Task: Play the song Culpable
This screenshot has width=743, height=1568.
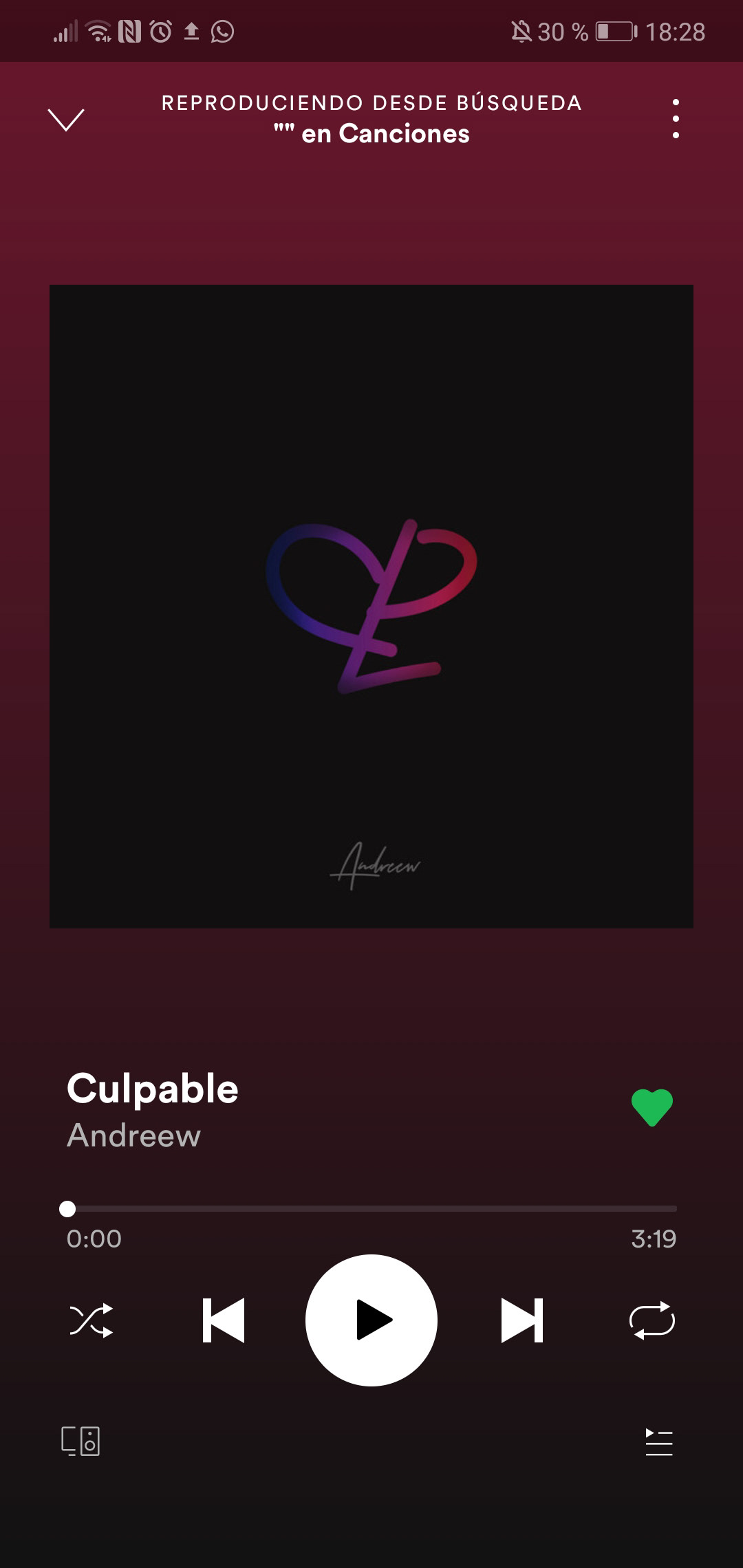Action: pyautogui.click(x=371, y=1320)
